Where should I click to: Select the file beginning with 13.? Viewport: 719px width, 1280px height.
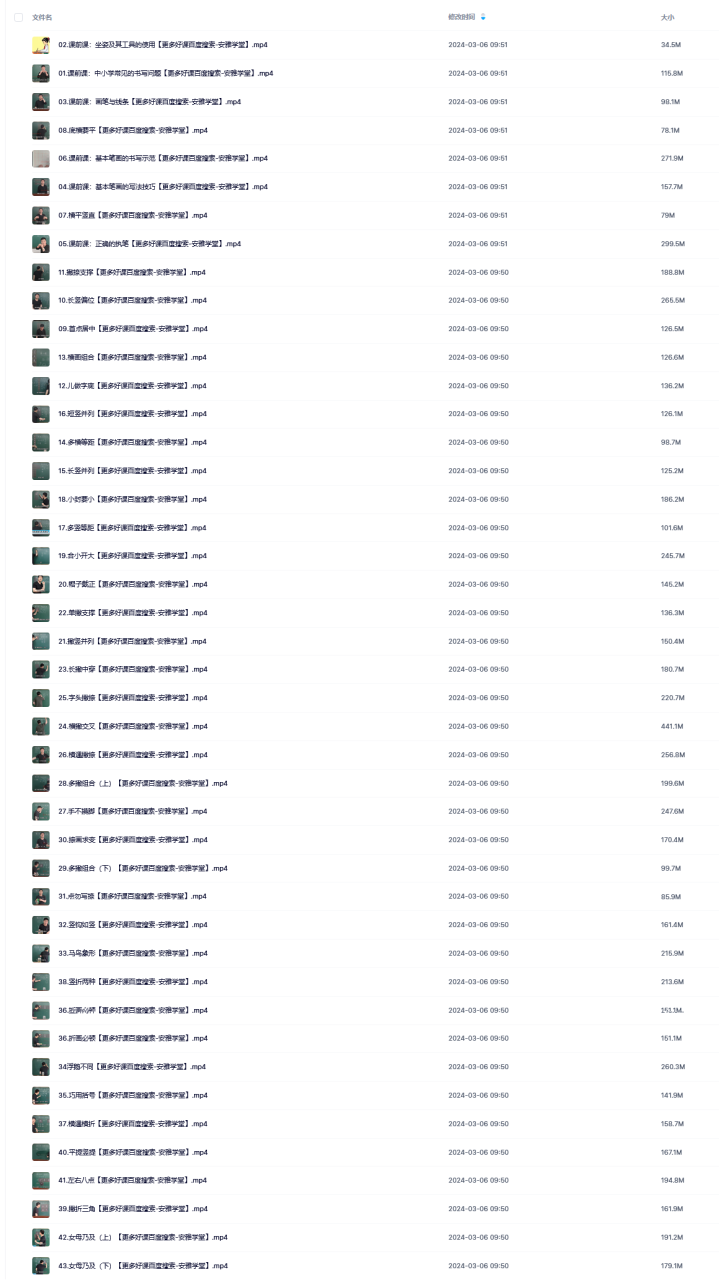pyautogui.click(x=131, y=357)
